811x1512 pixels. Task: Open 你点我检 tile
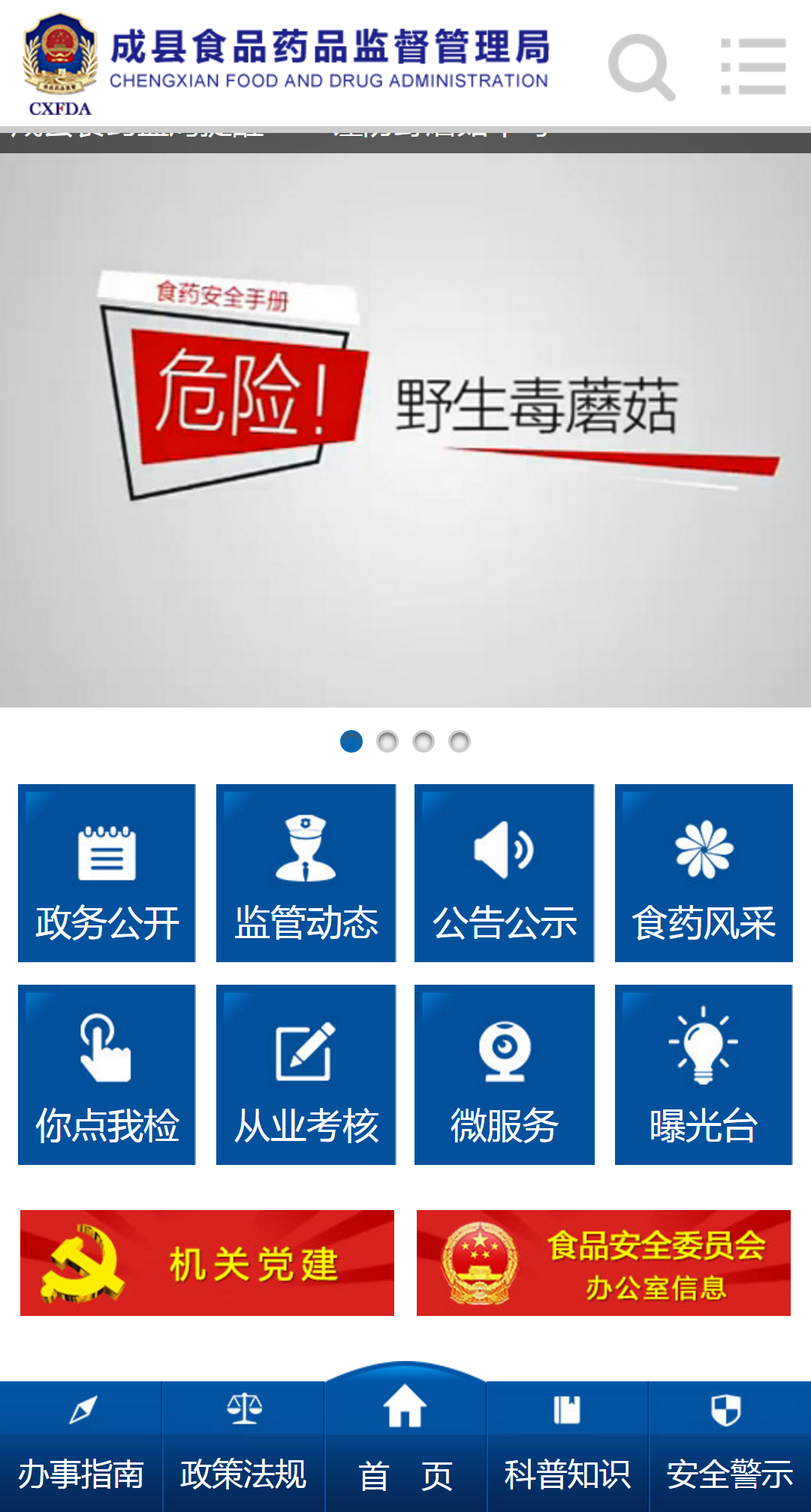coord(107,1074)
